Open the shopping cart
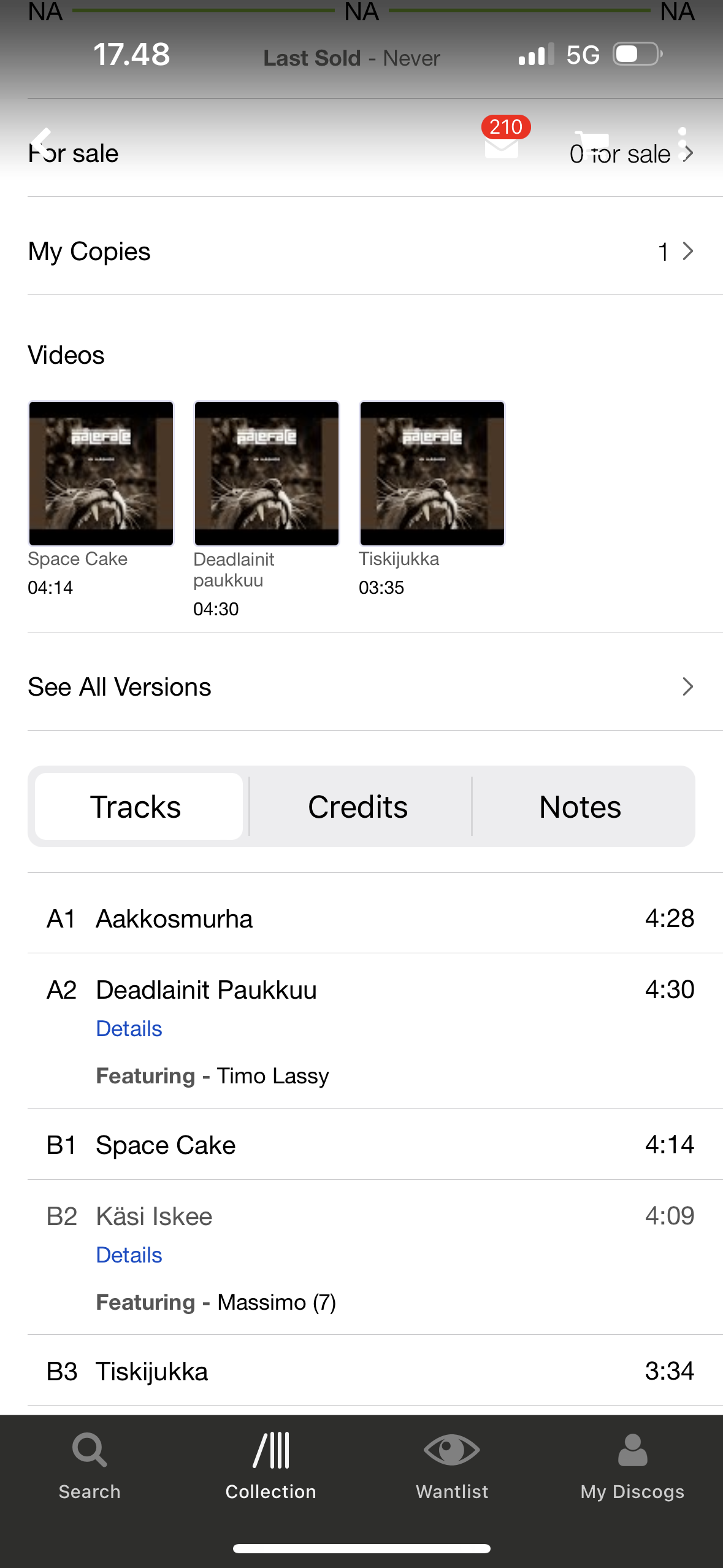Viewport: 723px width, 1568px height. pos(591,144)
